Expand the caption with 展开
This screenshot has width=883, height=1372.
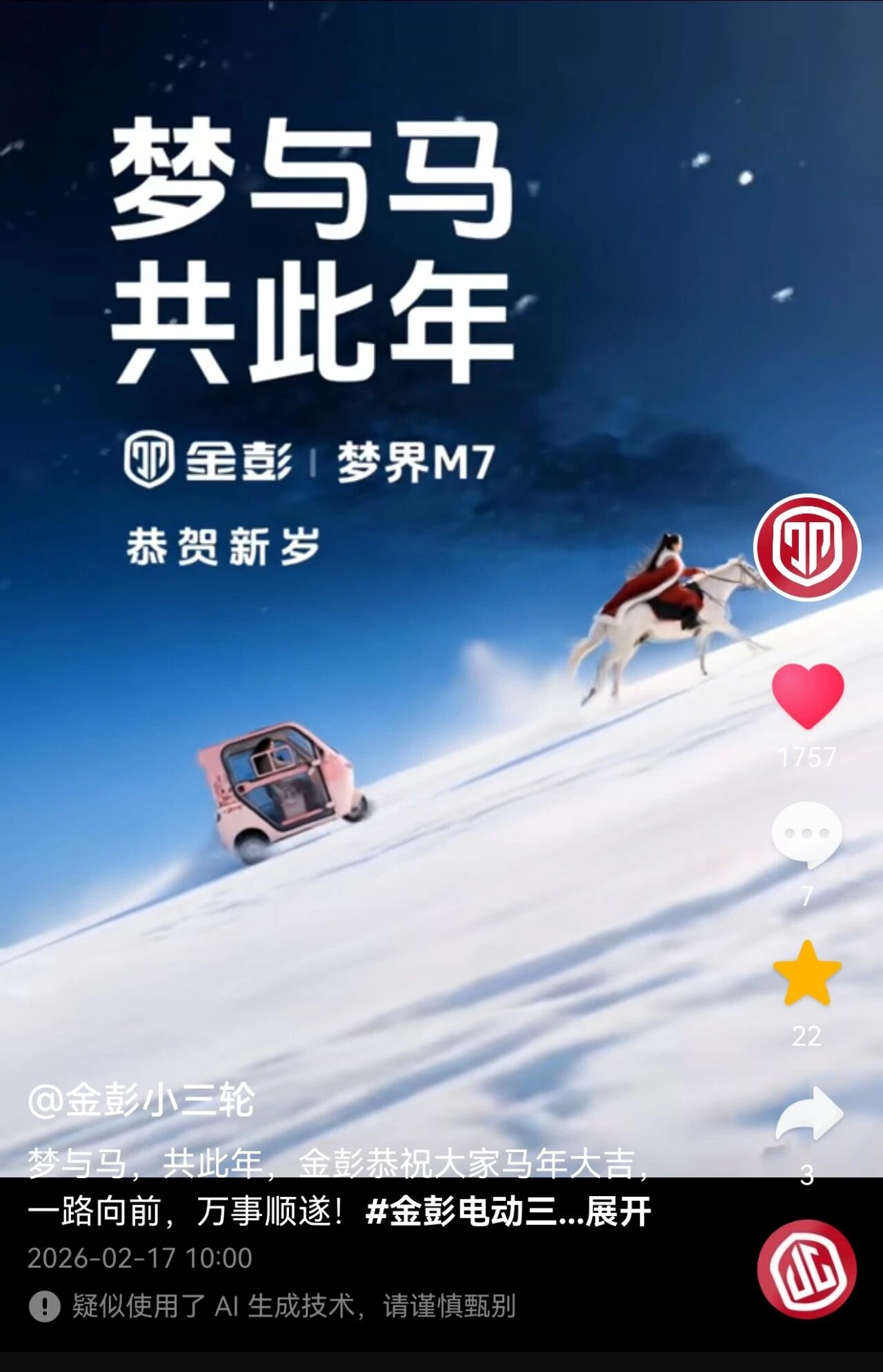click(x=619, y=1213)
